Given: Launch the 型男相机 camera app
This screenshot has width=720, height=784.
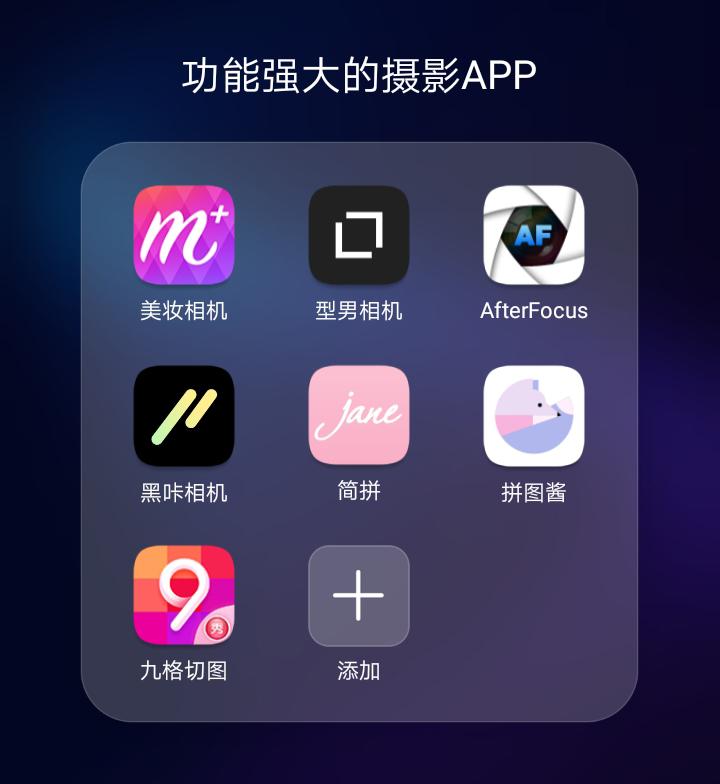Looking at the screenshot, I should [x=358, y=235].
